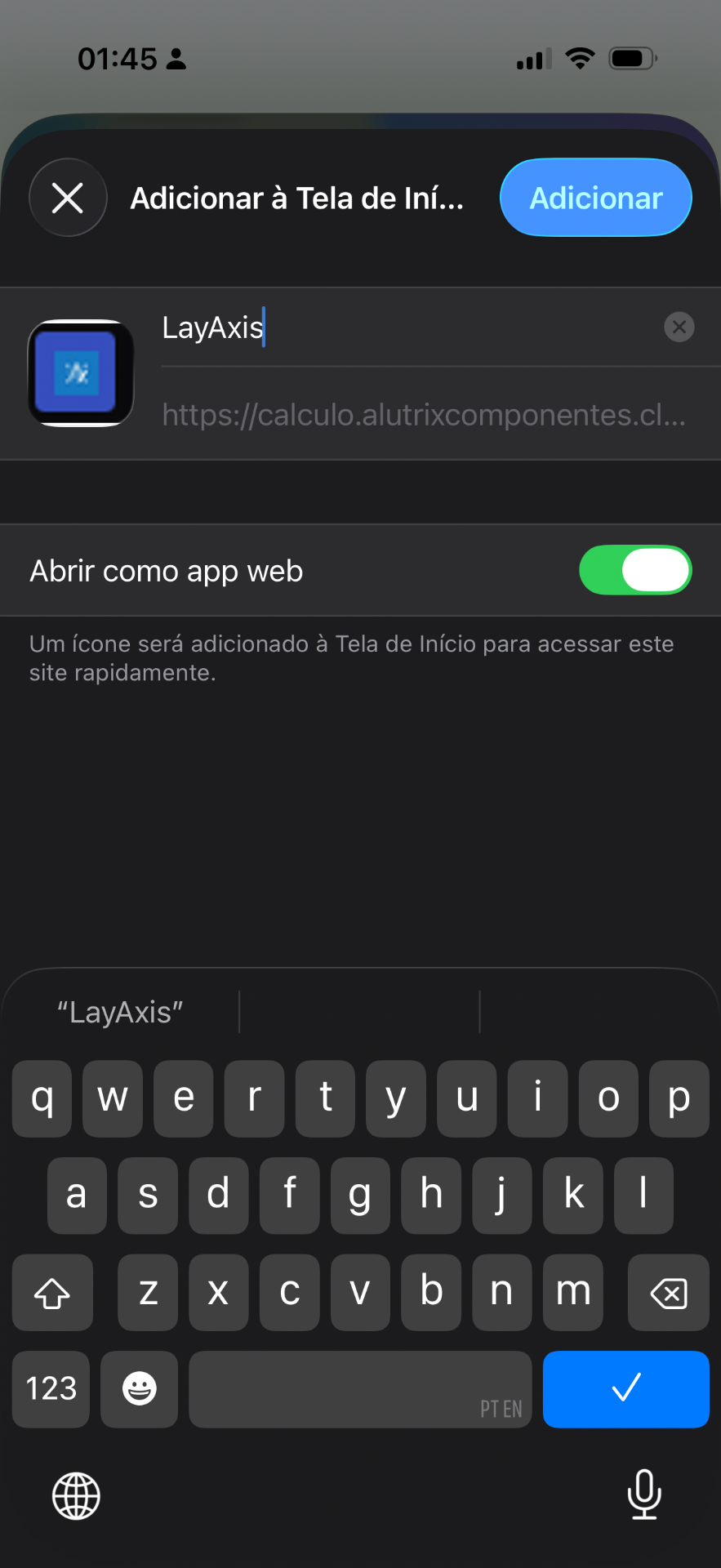The height and width of the screenshot is (1568, 721).
Task: Tap the LayAxis name text field
Action: [x=408, y=327]
